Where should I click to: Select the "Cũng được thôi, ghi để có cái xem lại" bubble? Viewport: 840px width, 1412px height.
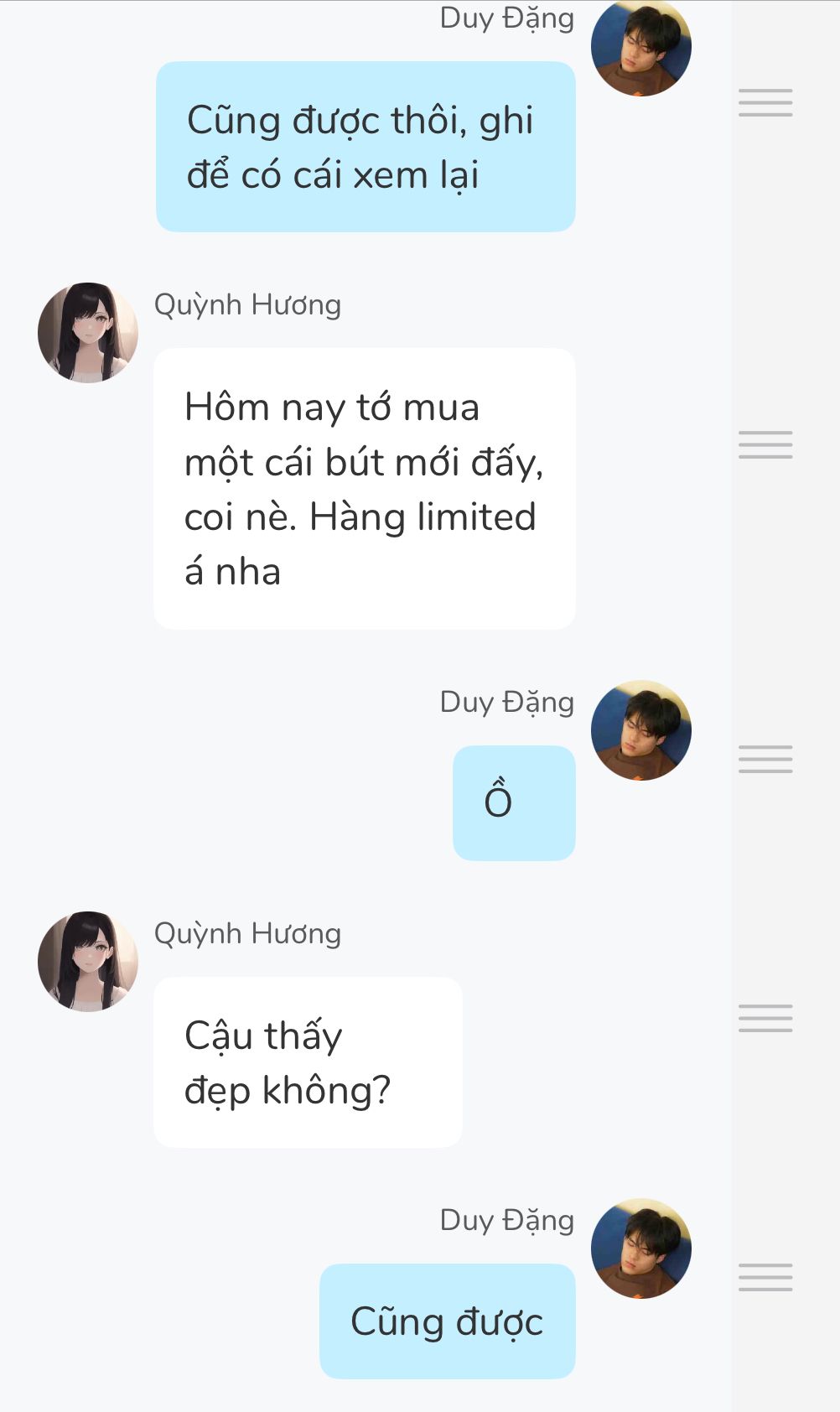click(x=366, y=147)
